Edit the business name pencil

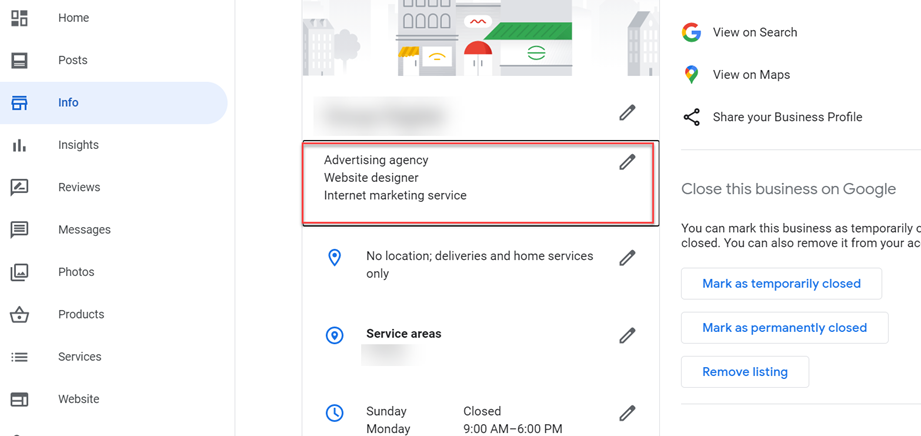pos(627,113)
